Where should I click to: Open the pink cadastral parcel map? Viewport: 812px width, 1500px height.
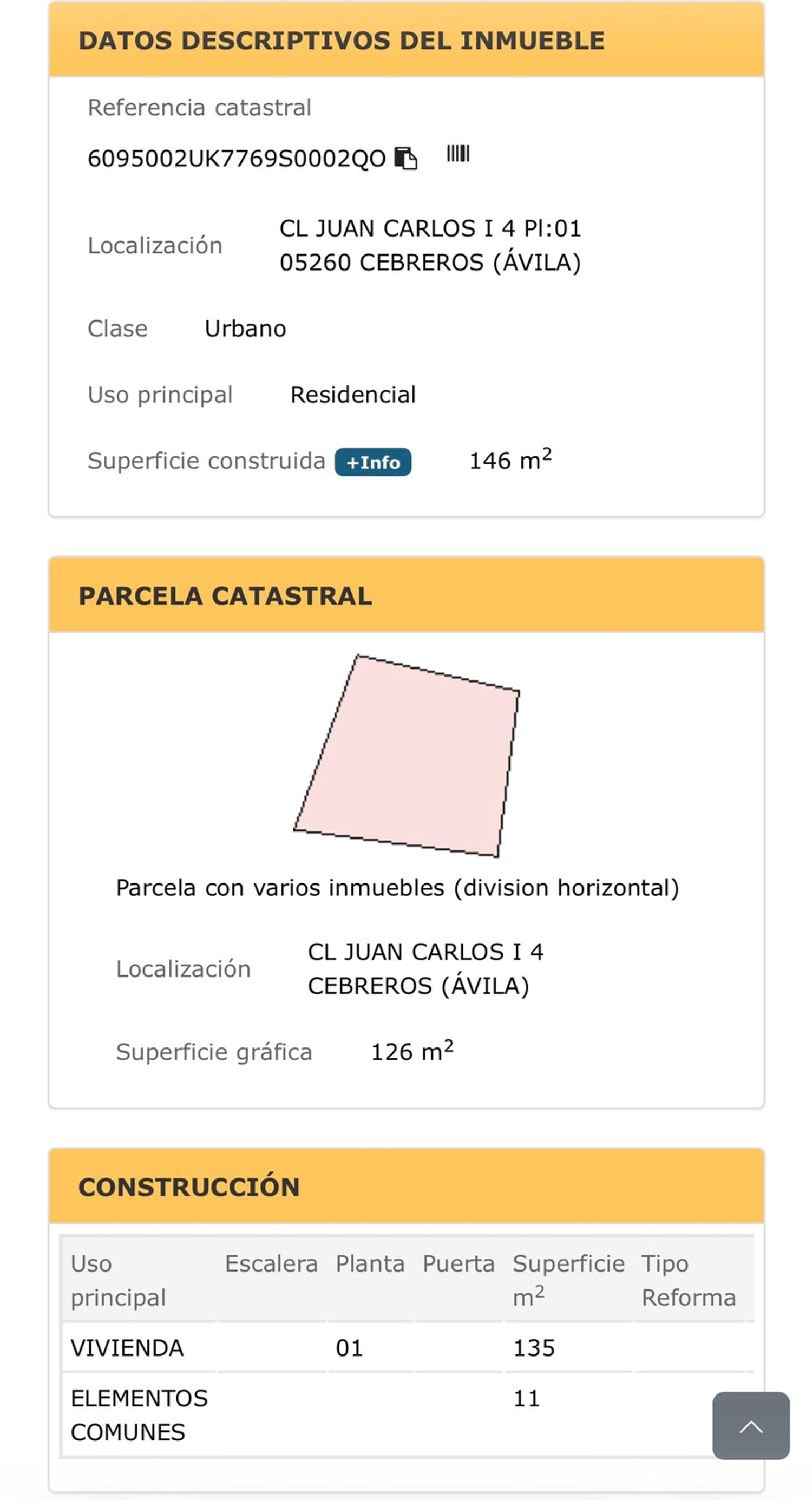[407, 756]
